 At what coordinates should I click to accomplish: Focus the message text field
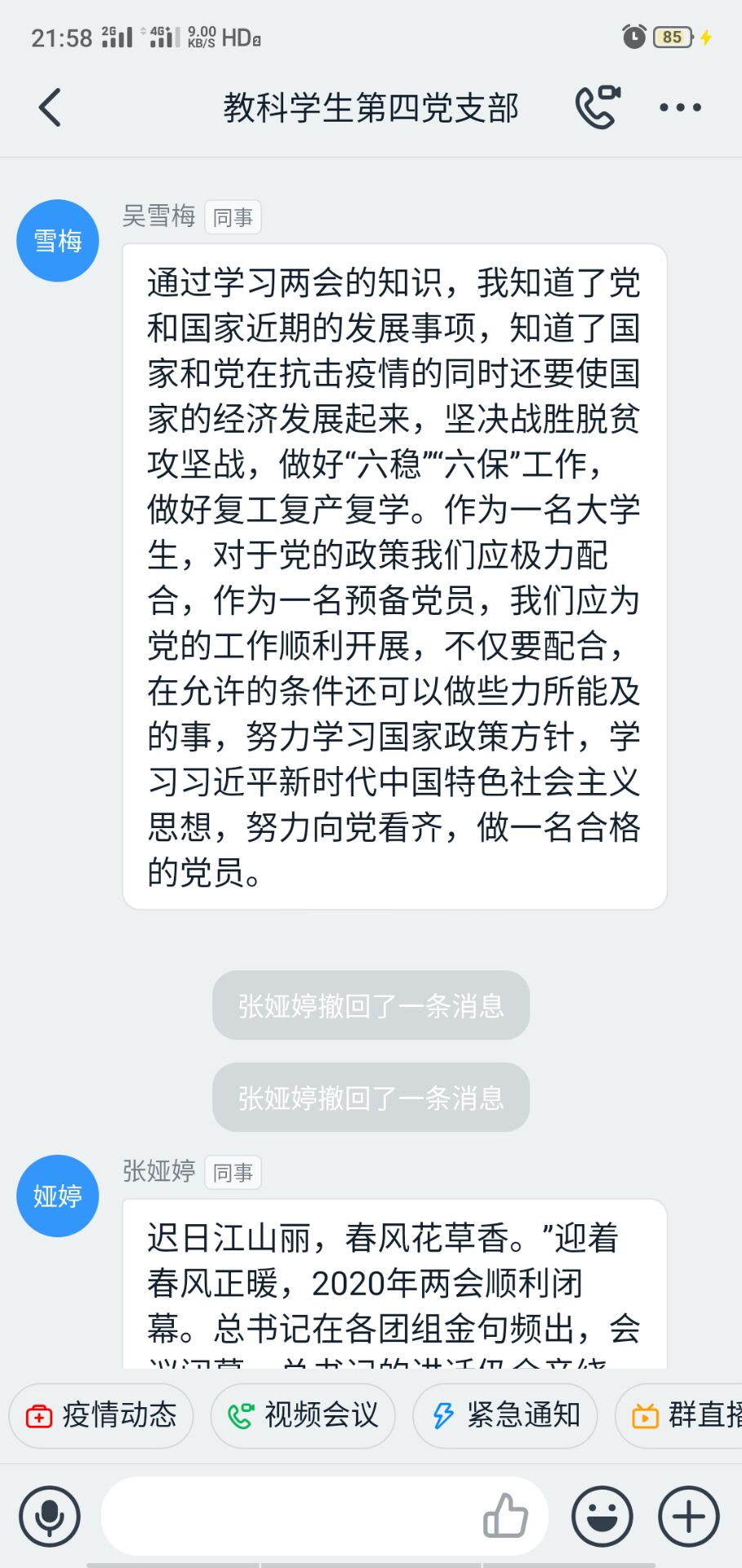click(x=286, y=1517)
